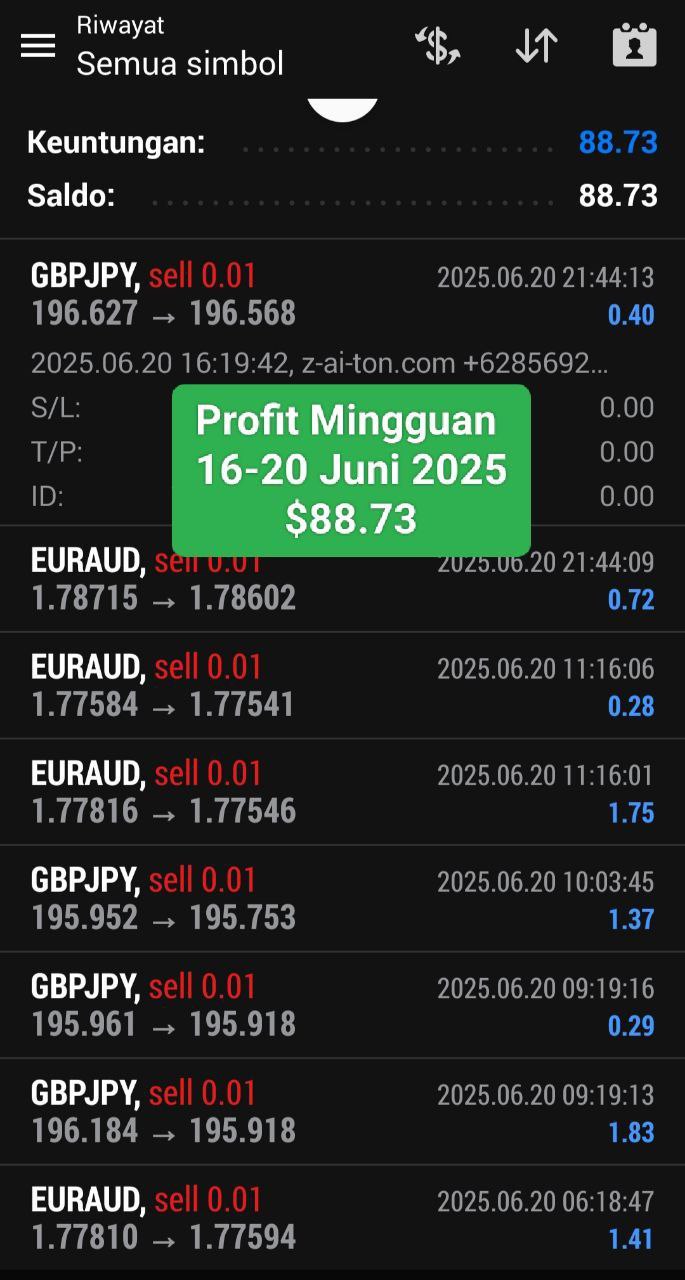685x1280 pixels.
Task: Open the EURAUD trade with profit 1.75
Action: [x=342, y=792]
